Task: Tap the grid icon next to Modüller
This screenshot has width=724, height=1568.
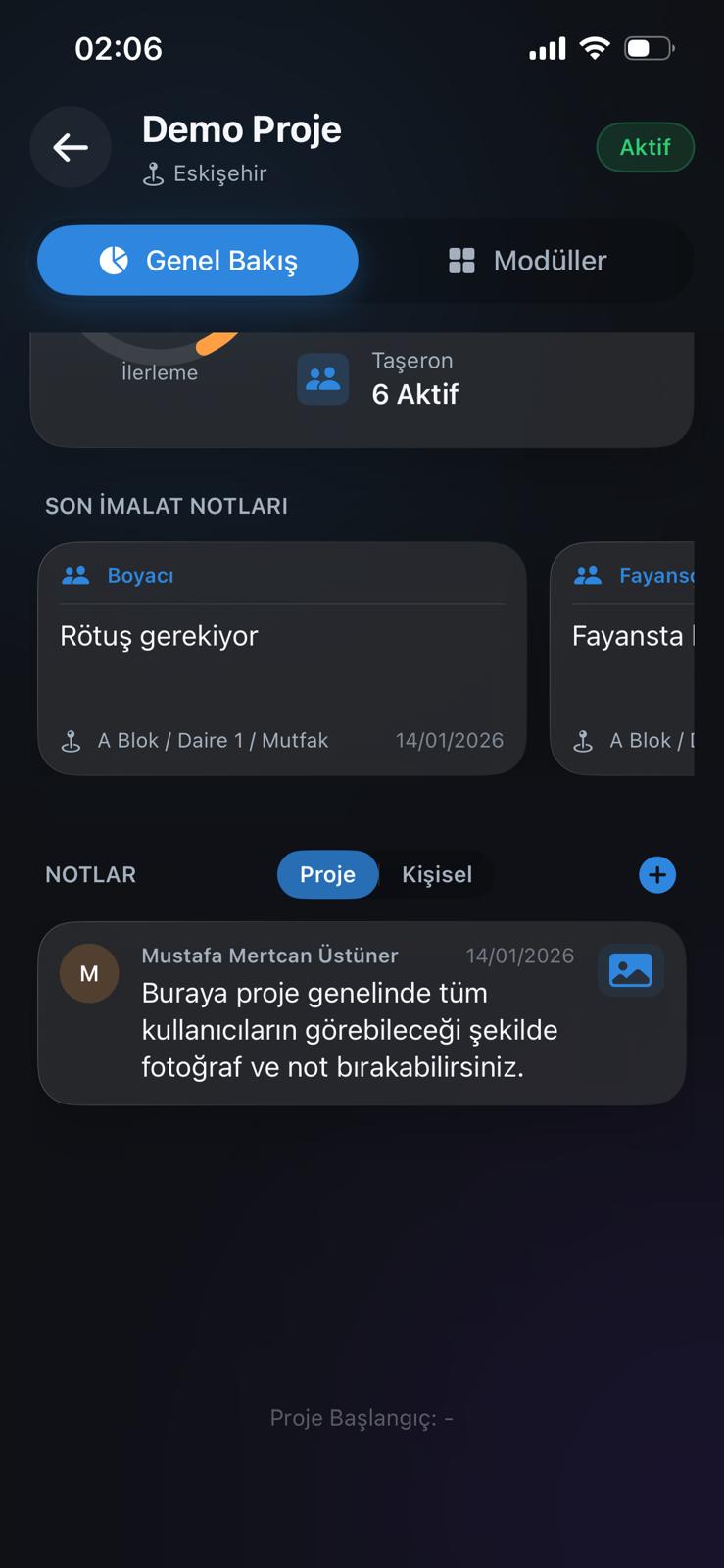Action: [x=460, y=260]
